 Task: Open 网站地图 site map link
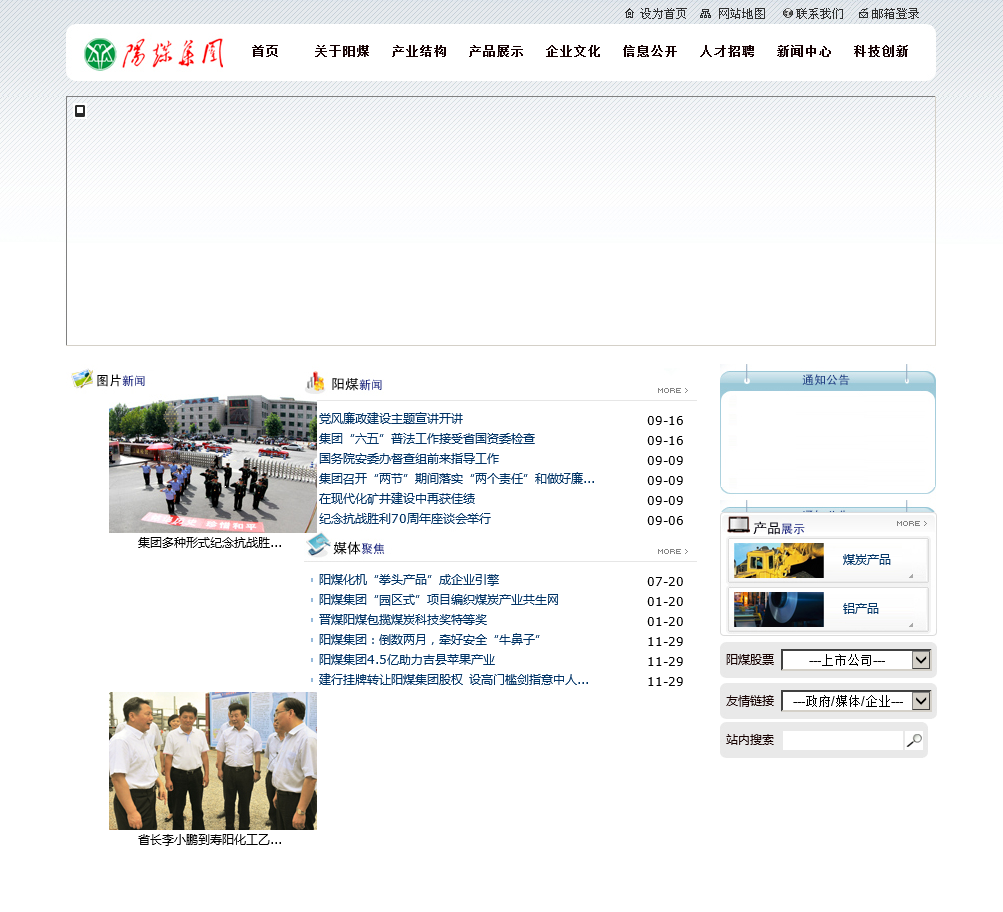click(741, 14)
